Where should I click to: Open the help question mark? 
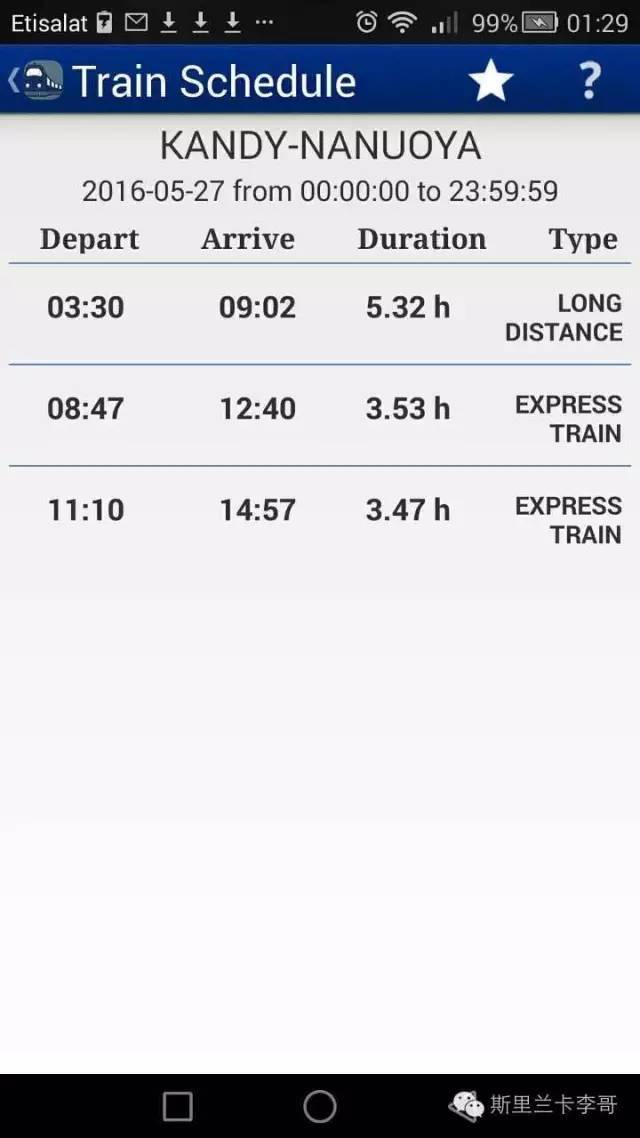[x=590, y=80]
